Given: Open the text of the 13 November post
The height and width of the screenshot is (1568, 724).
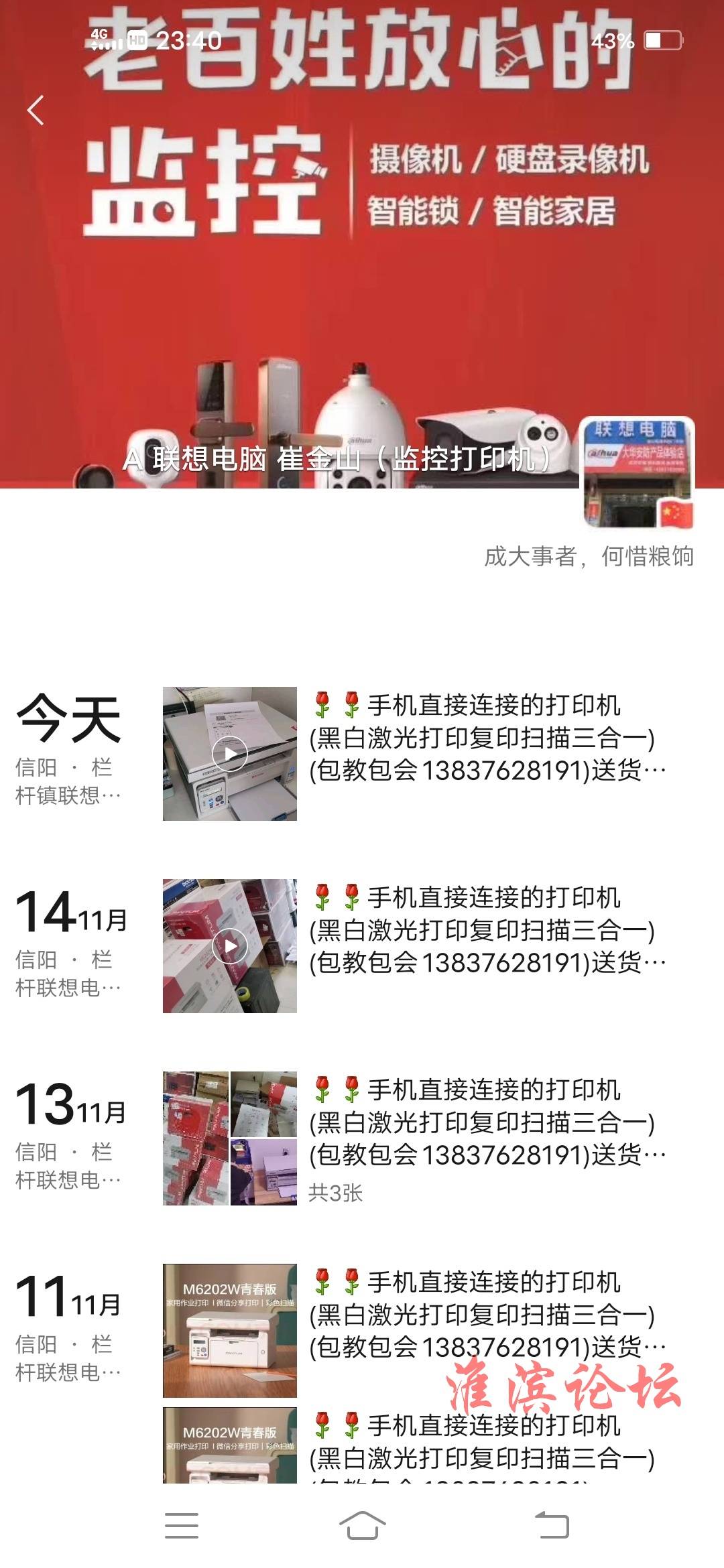Looking at the screenshot, I should point(487,1122).
